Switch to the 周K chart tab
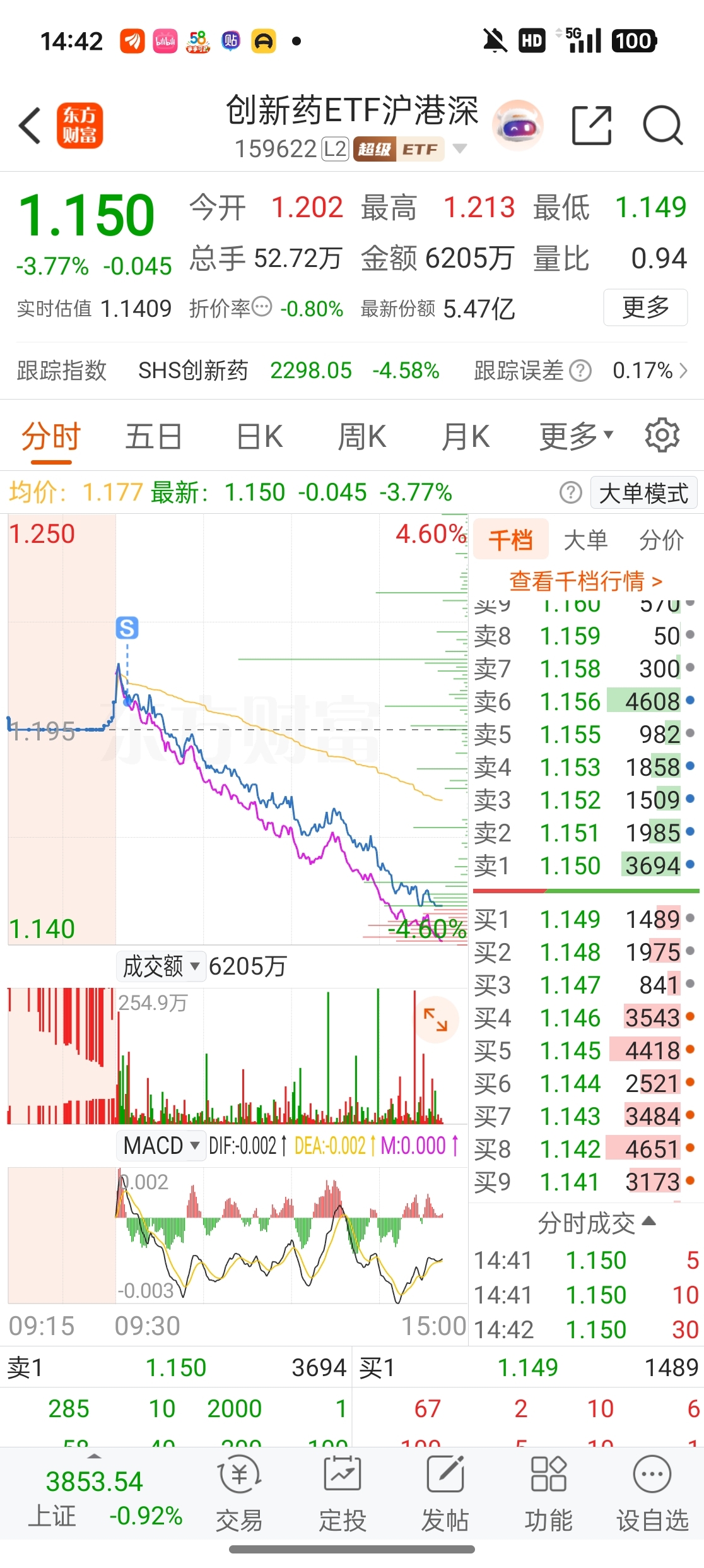The width and height of the screenshot is (704, 1568). [x=361, y=437]
